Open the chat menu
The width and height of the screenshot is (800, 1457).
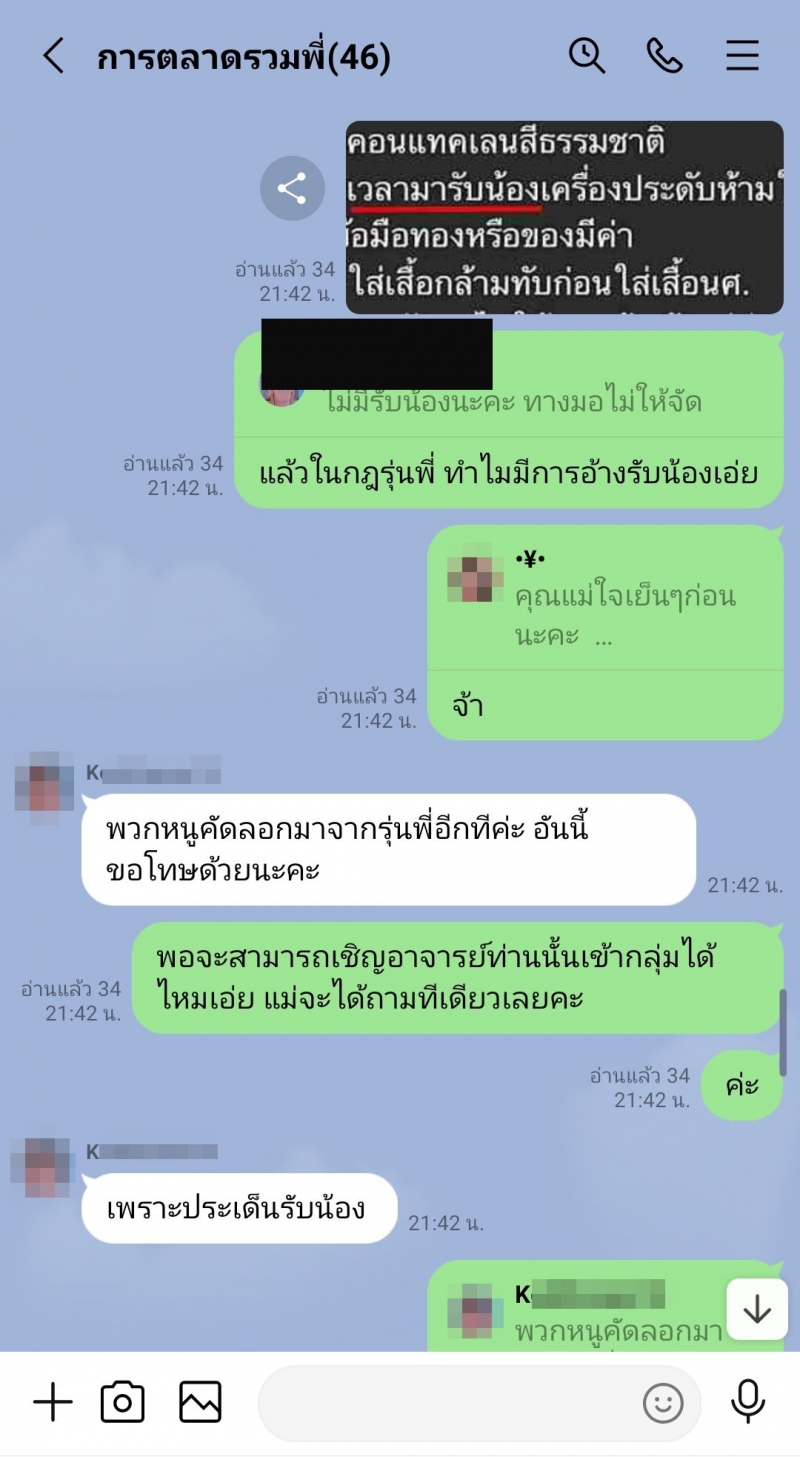(x=742, y=57)
